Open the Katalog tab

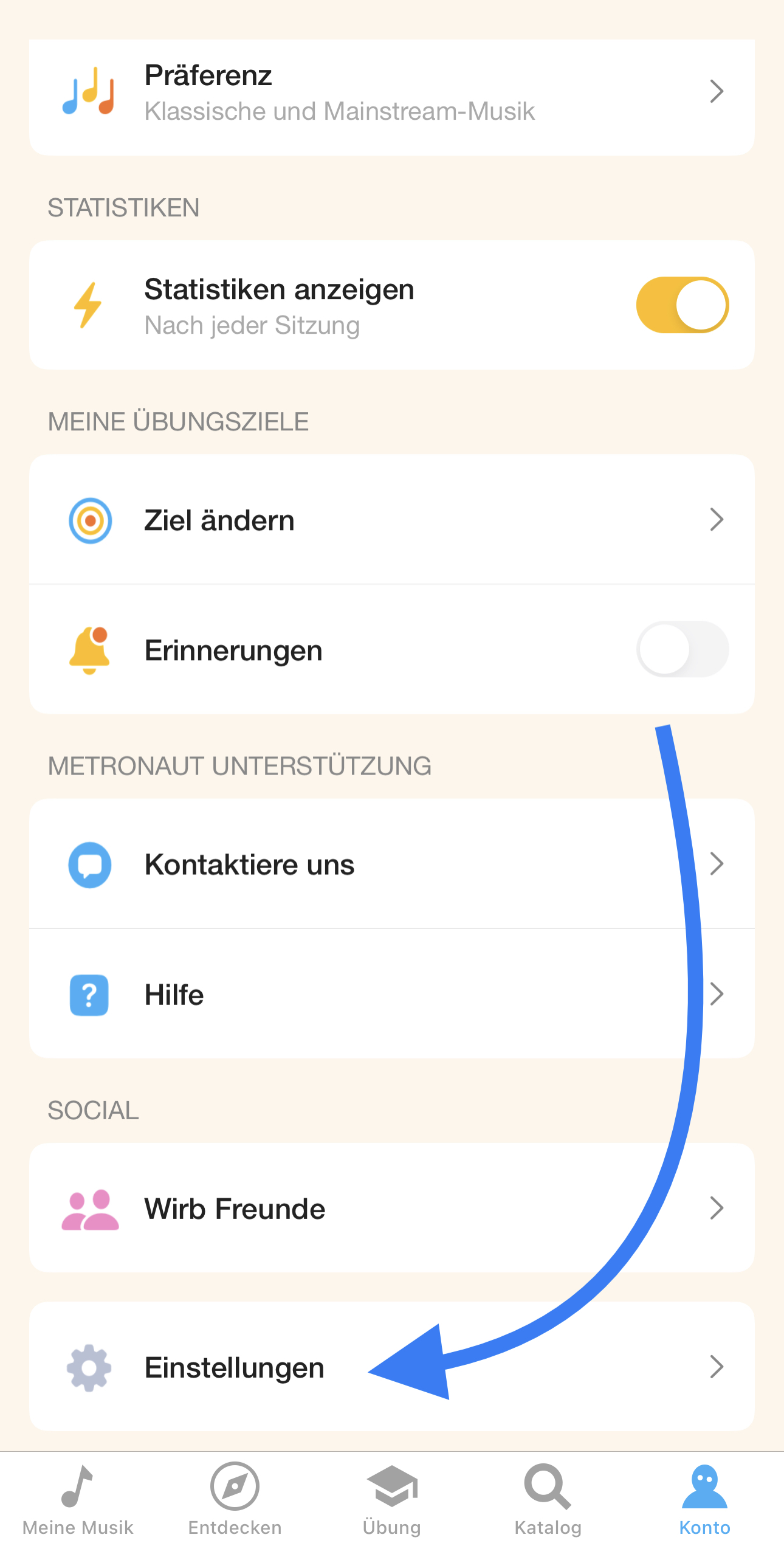(x=548, y=1500)
